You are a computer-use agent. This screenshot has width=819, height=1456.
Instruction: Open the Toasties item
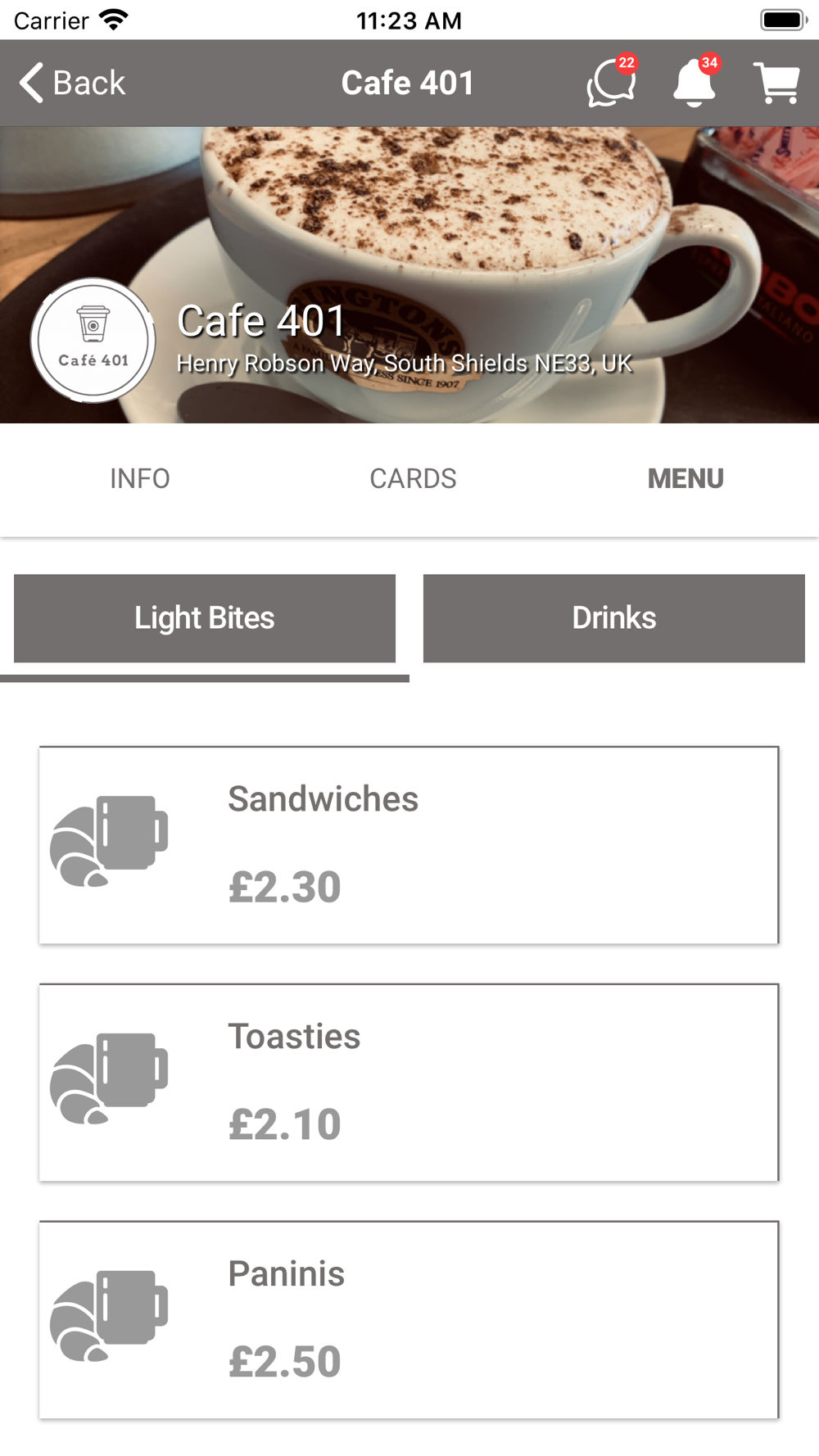(x=409, y=1083)
